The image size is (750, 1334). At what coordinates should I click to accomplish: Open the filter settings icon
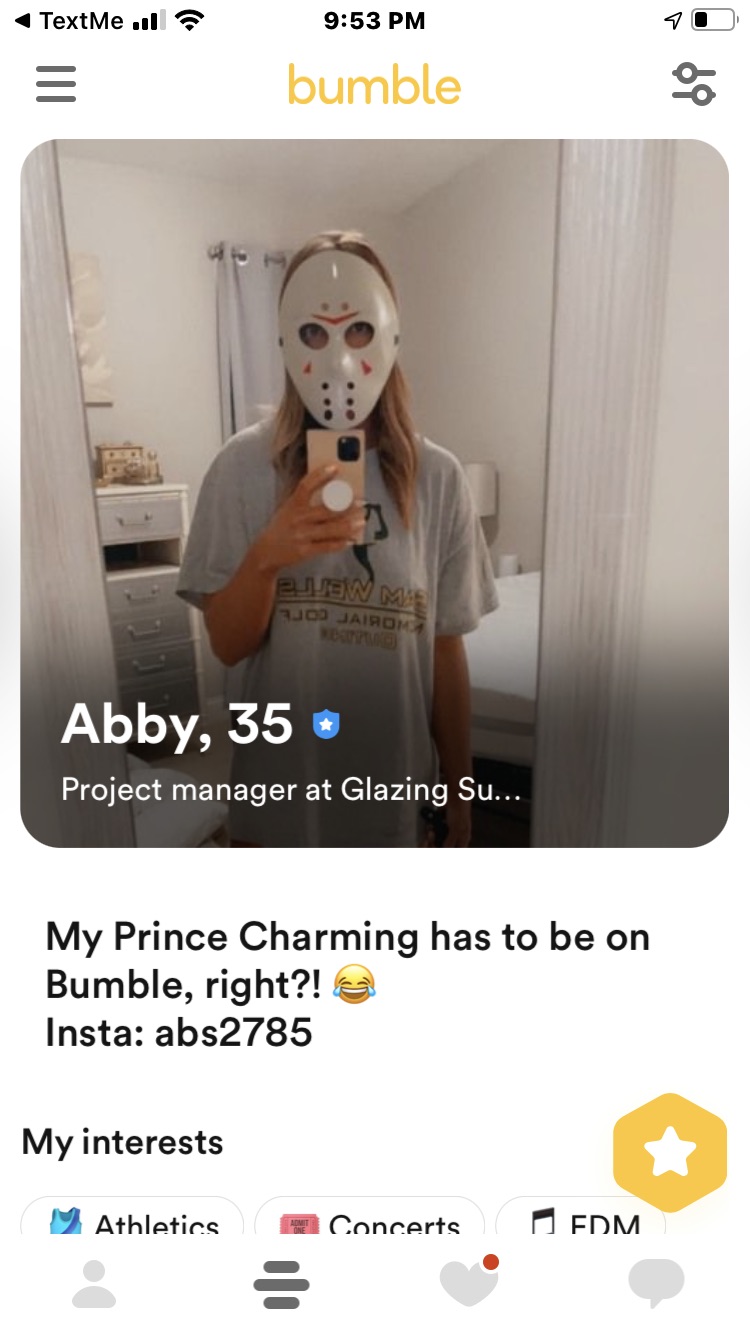693,84
